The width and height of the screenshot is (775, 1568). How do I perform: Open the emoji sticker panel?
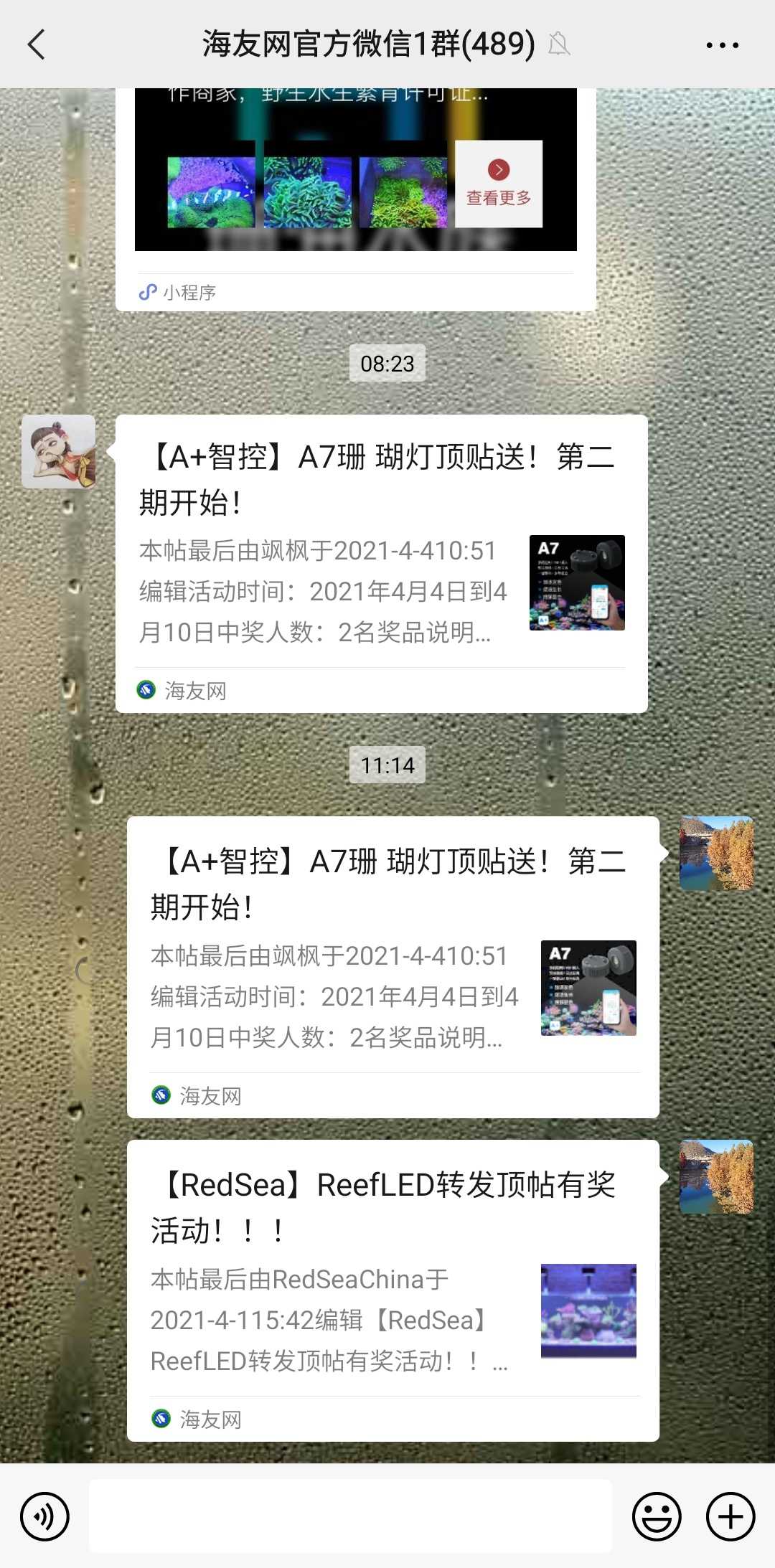[x=656, y=1516]
